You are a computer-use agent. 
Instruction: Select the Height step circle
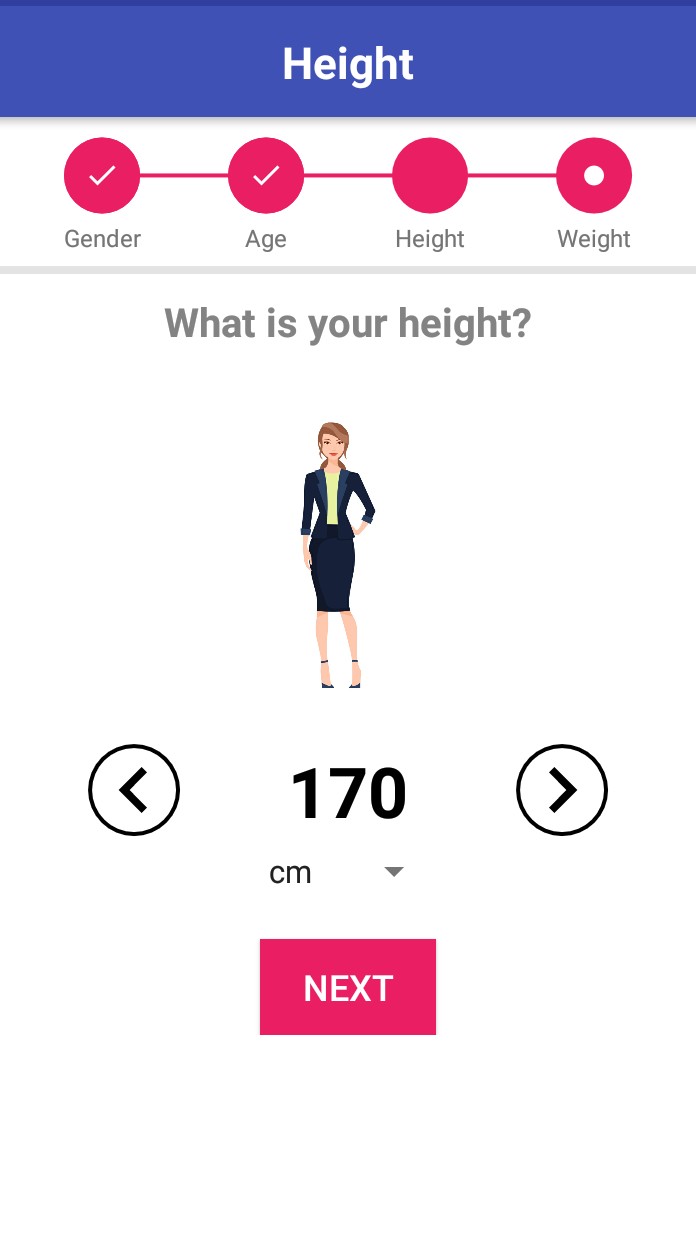tap(430, 176)
